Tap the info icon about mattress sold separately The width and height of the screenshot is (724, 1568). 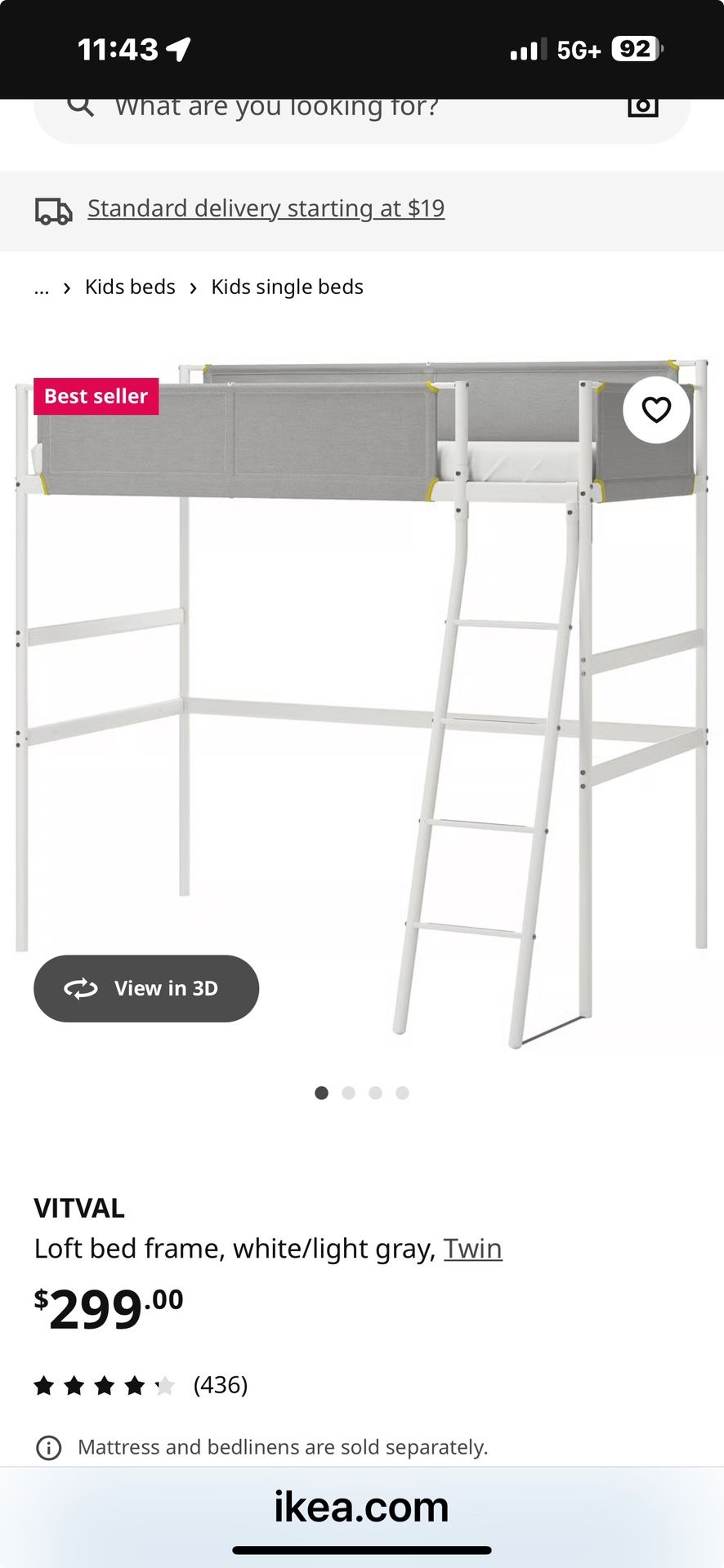[49, 1448]
